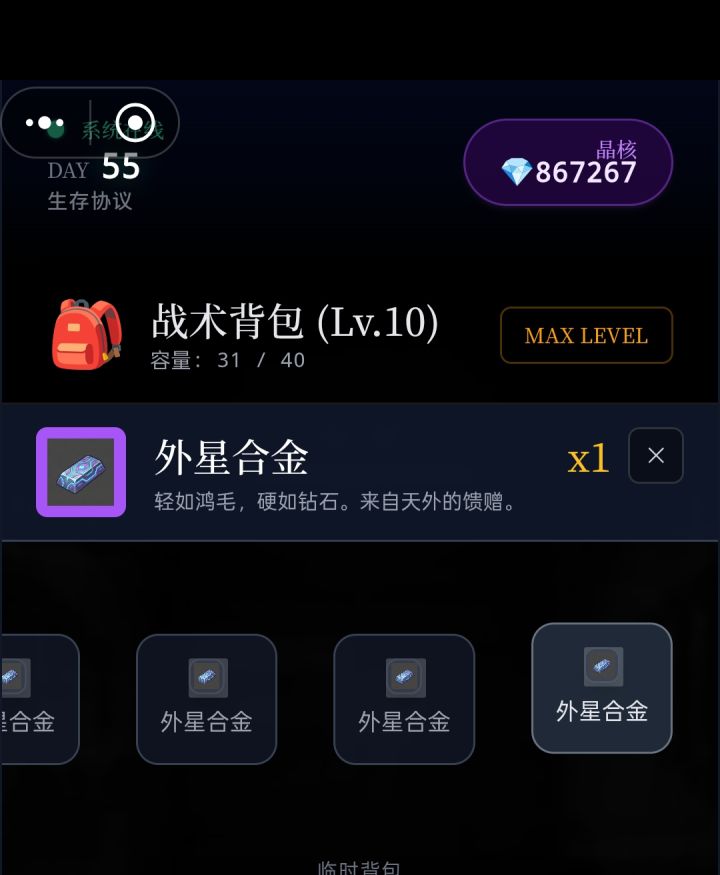Click the white target circle icon near system status
720x875 pixels.
(x=136, y=120)
